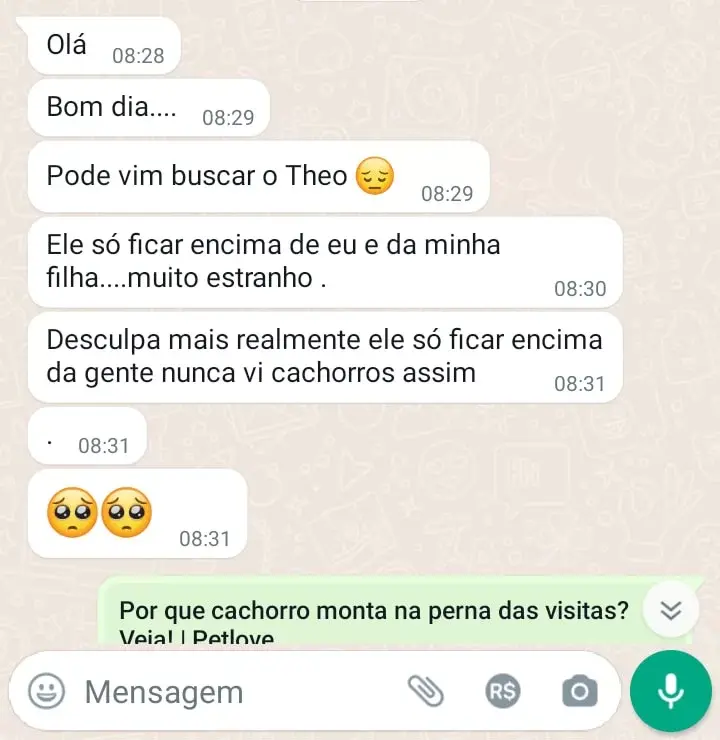Open the Petlove link preview message
Image resolution: width=720 pixels, height=740 pixels.
tap(370, 620)
